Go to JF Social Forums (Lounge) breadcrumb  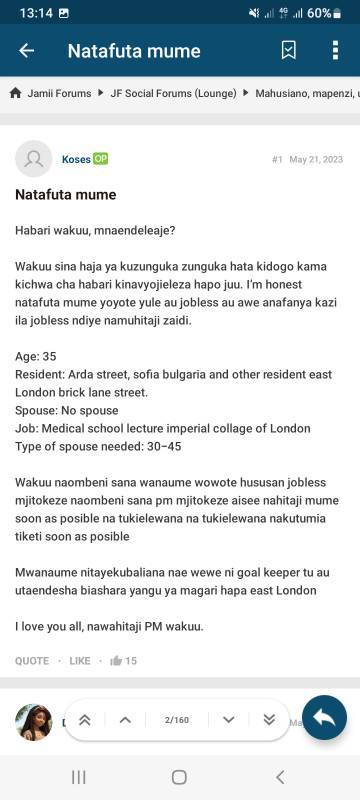tap(173, 93)
